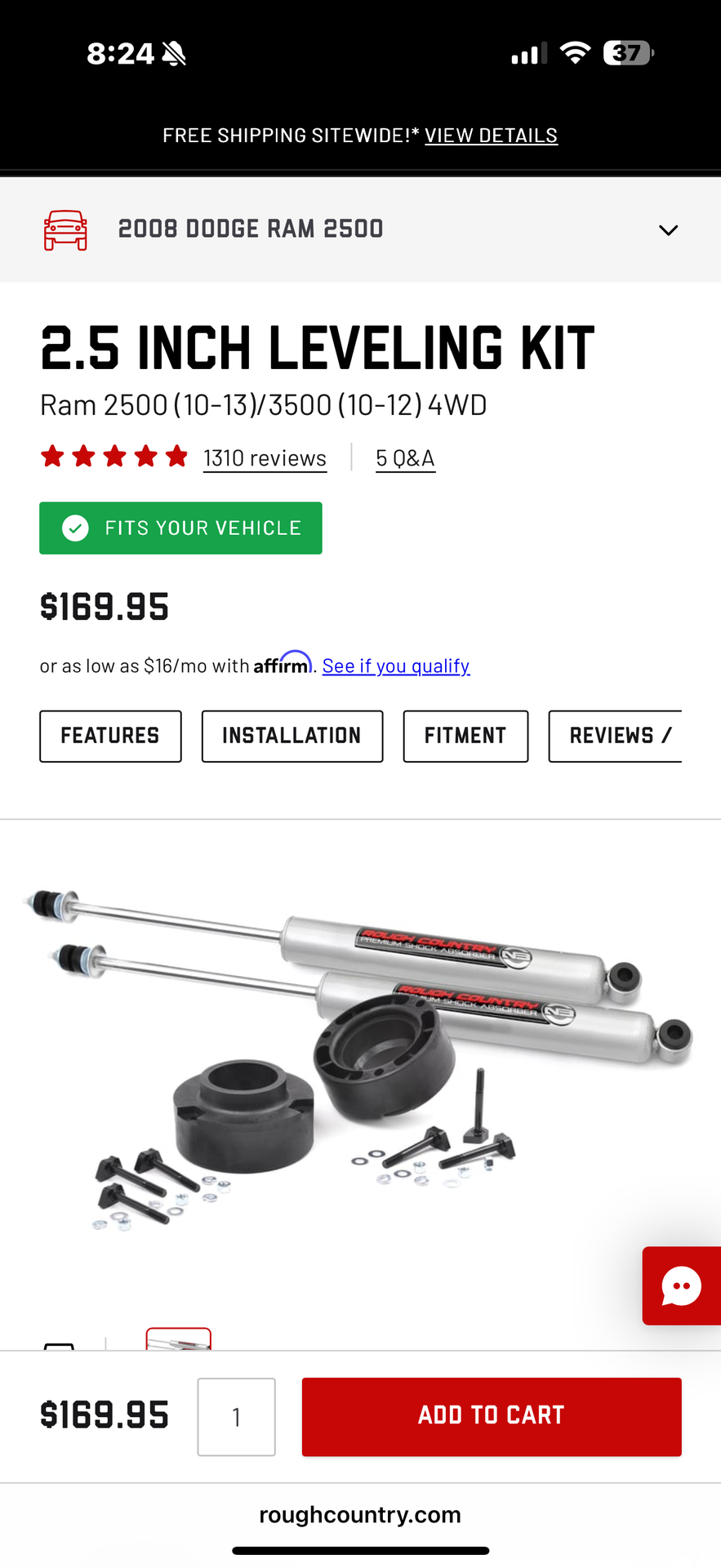Screen dimensions: 721x1568
Task: Tap the quantity field
Action: (237, 1417)
